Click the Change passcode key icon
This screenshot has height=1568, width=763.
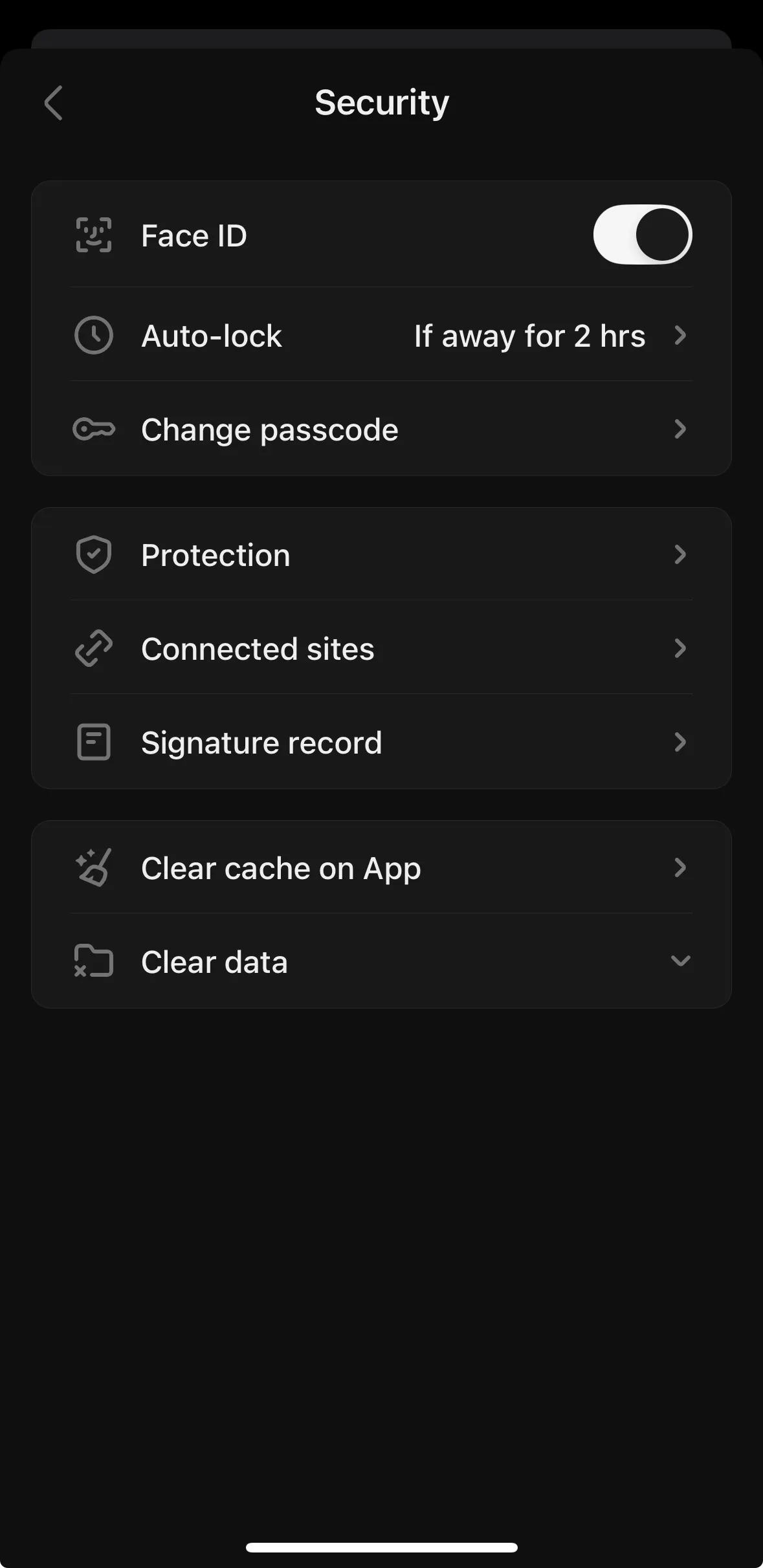93,429
